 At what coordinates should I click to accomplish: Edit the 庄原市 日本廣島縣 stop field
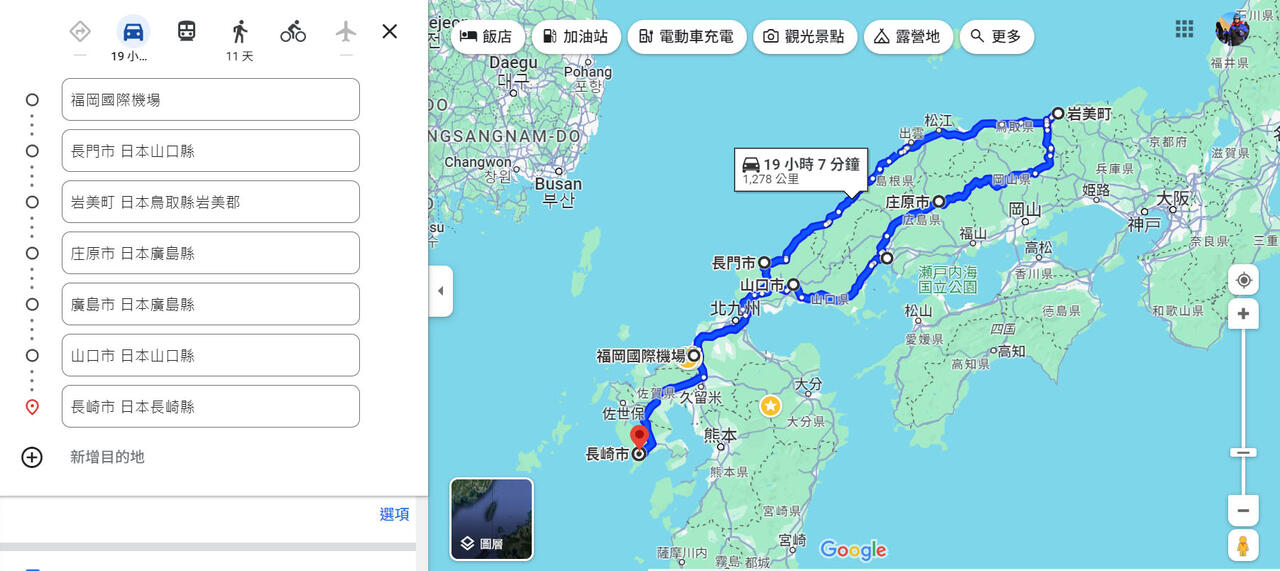click(210, 253)
